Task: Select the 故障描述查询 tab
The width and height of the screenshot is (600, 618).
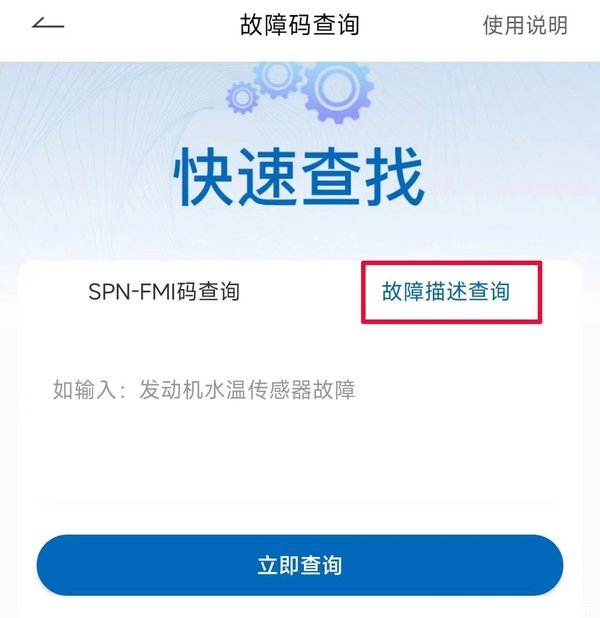Action: point(446,292)
